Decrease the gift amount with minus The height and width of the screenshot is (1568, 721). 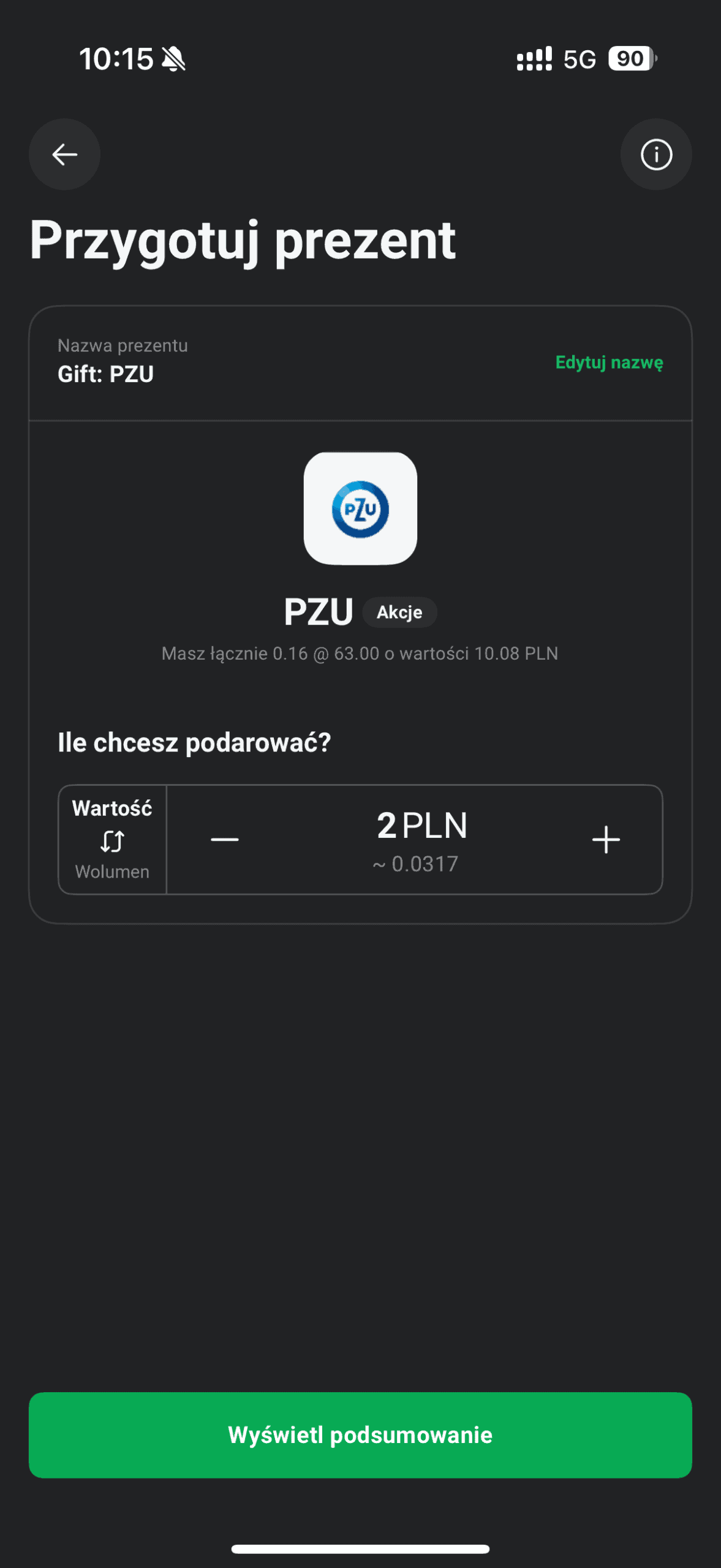point(225,840)
